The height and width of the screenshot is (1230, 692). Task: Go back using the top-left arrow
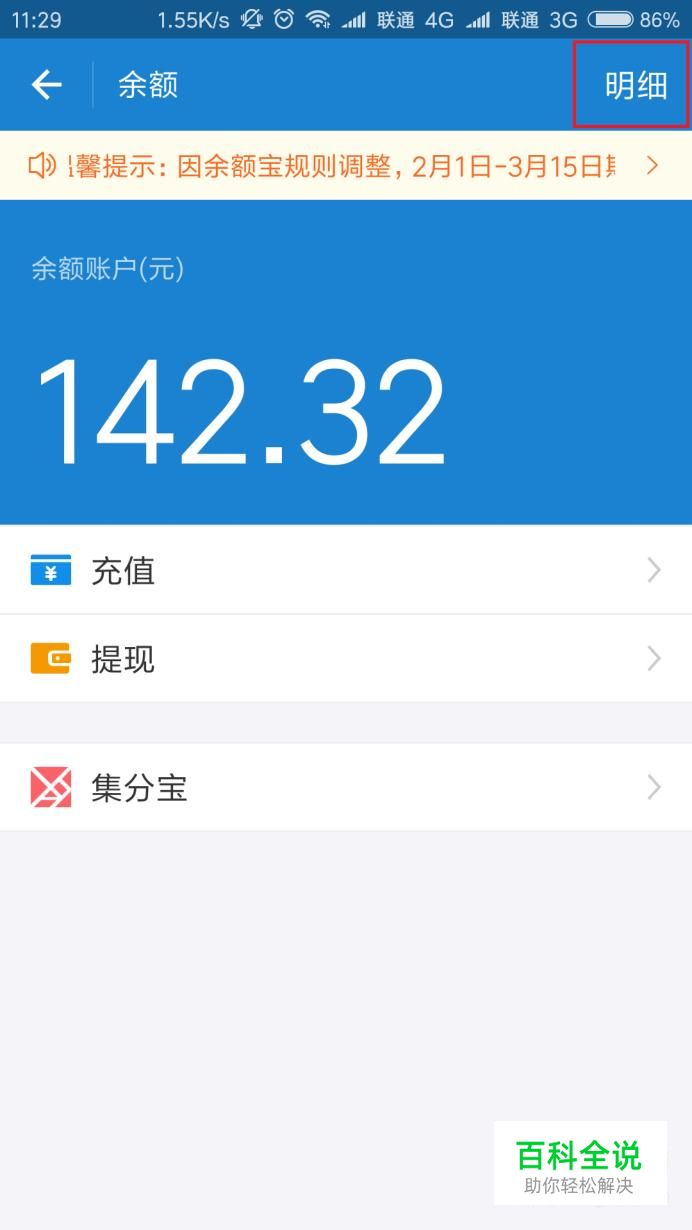point(46,85)
